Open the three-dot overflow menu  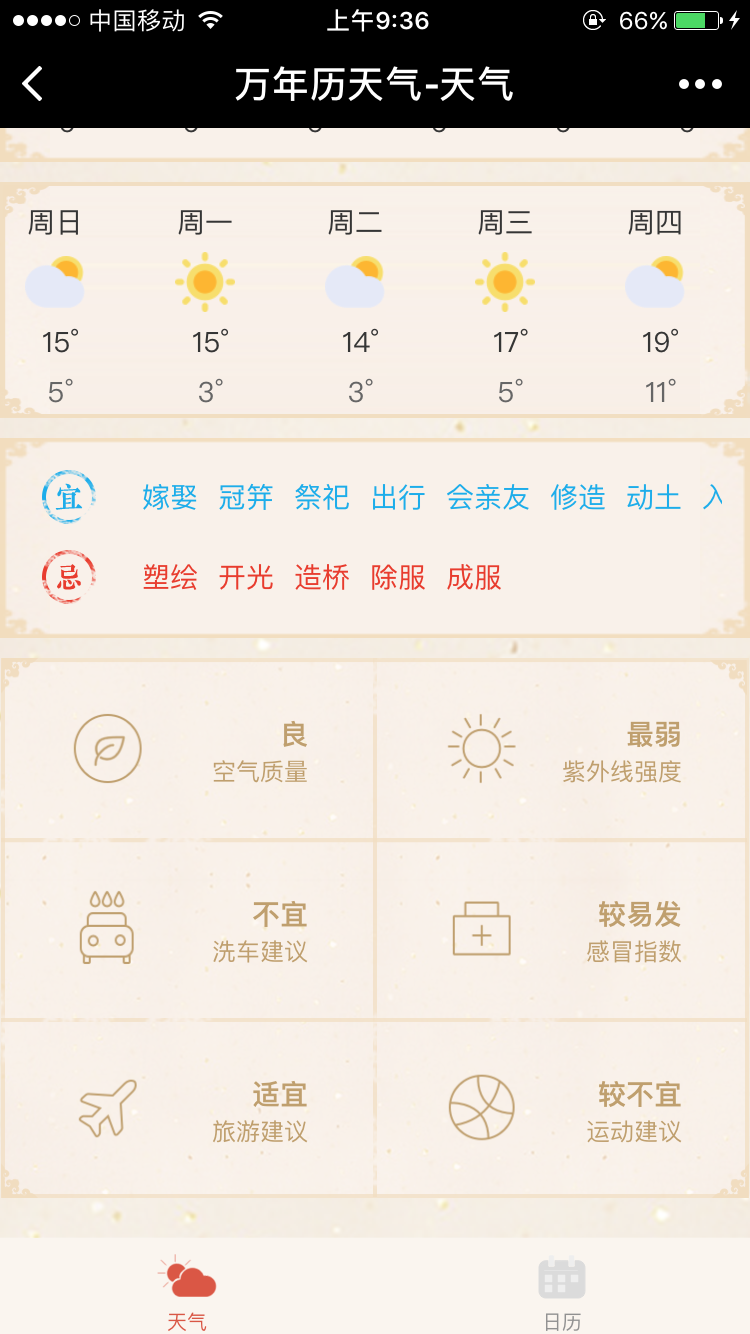point(700,84)
